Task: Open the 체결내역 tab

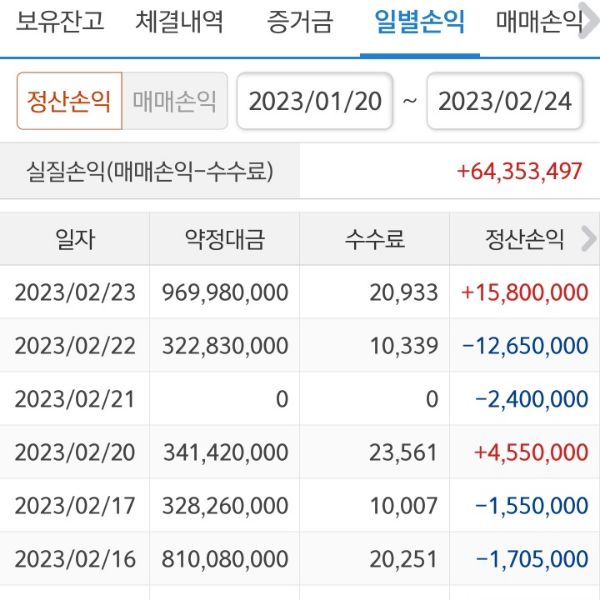Action: pos(180,21)
